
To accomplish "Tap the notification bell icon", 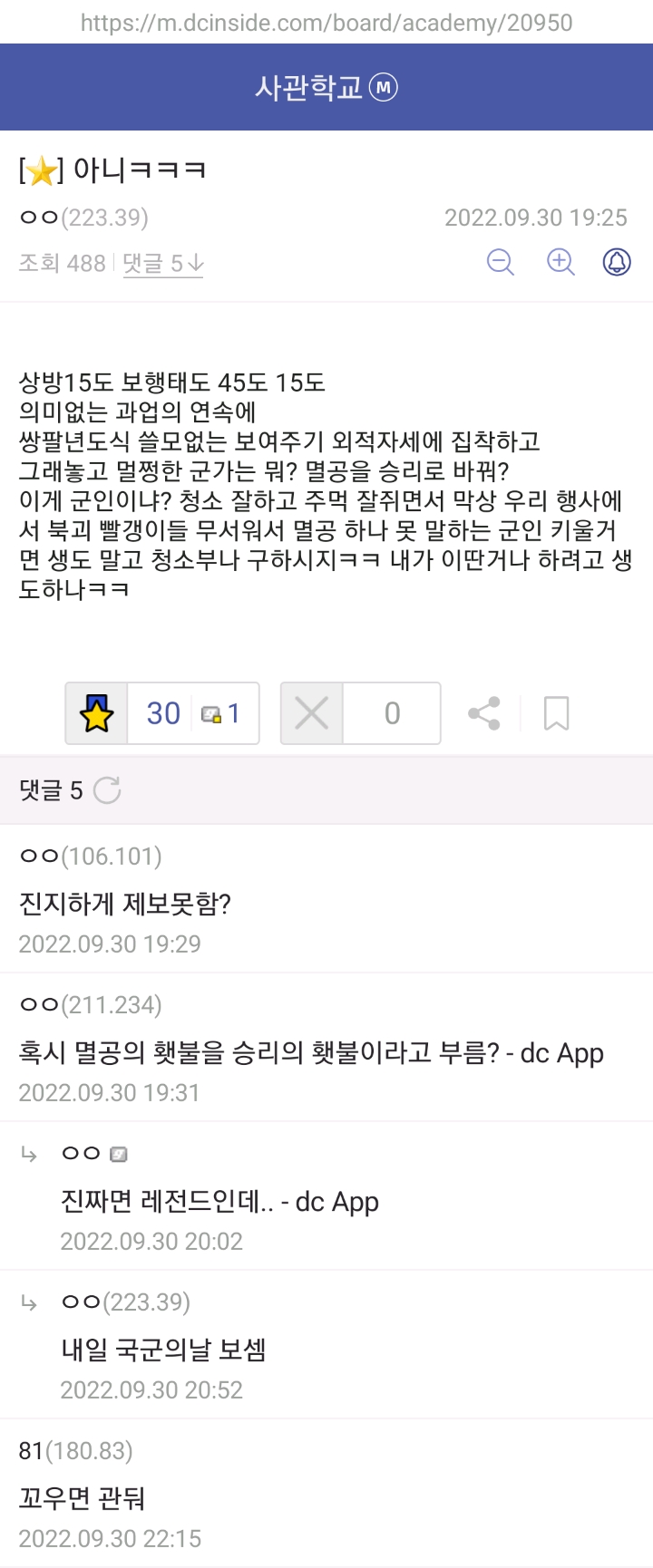I will [x=617, y=262].
